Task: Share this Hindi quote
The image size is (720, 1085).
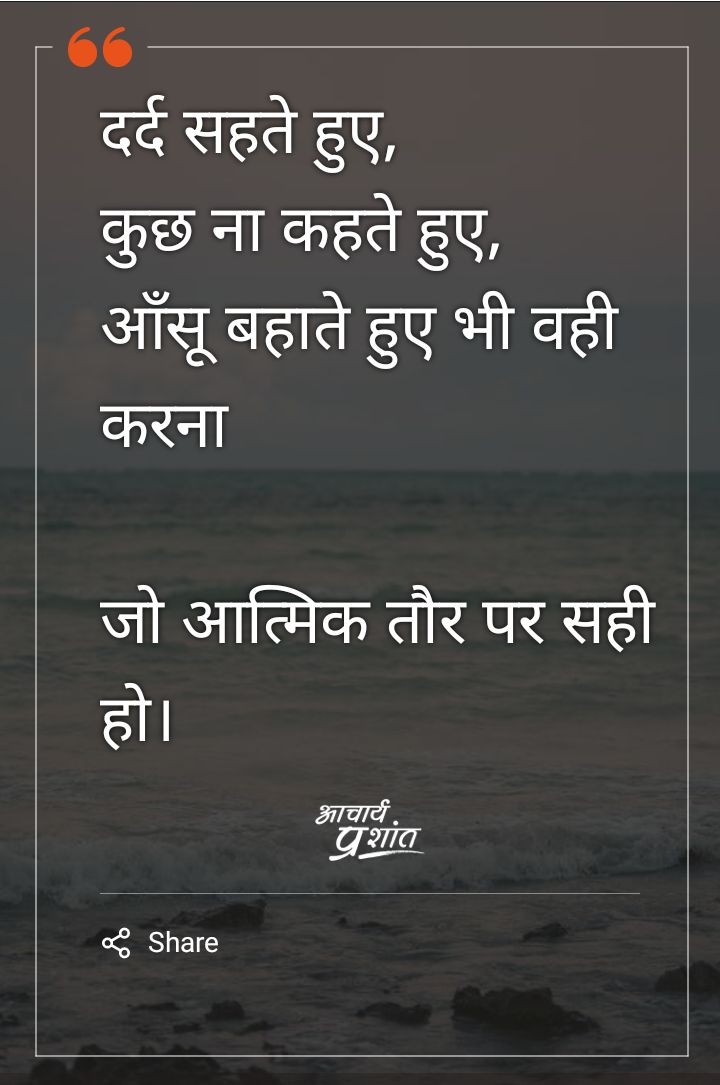Action: click(x=160, y=942)
